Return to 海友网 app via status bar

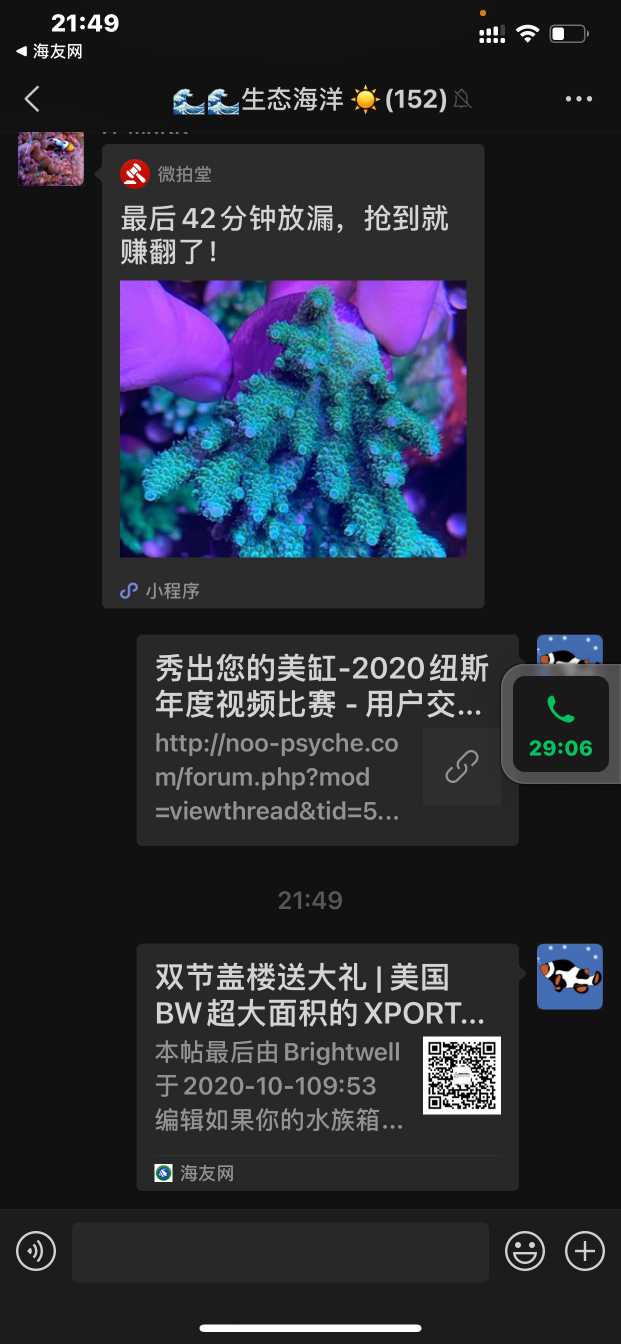coord(50,51)
